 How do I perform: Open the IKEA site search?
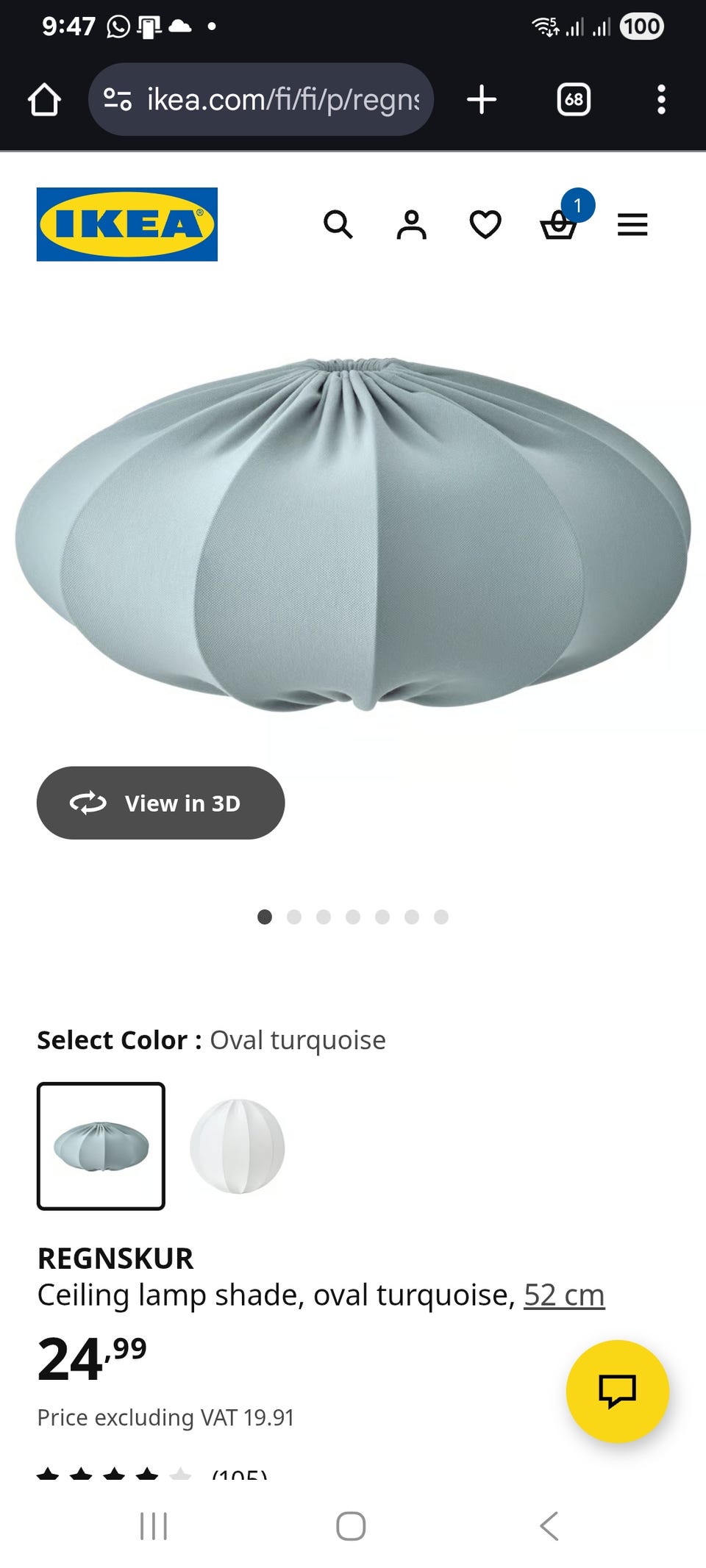pyautogui.click(x=338, y=224)
